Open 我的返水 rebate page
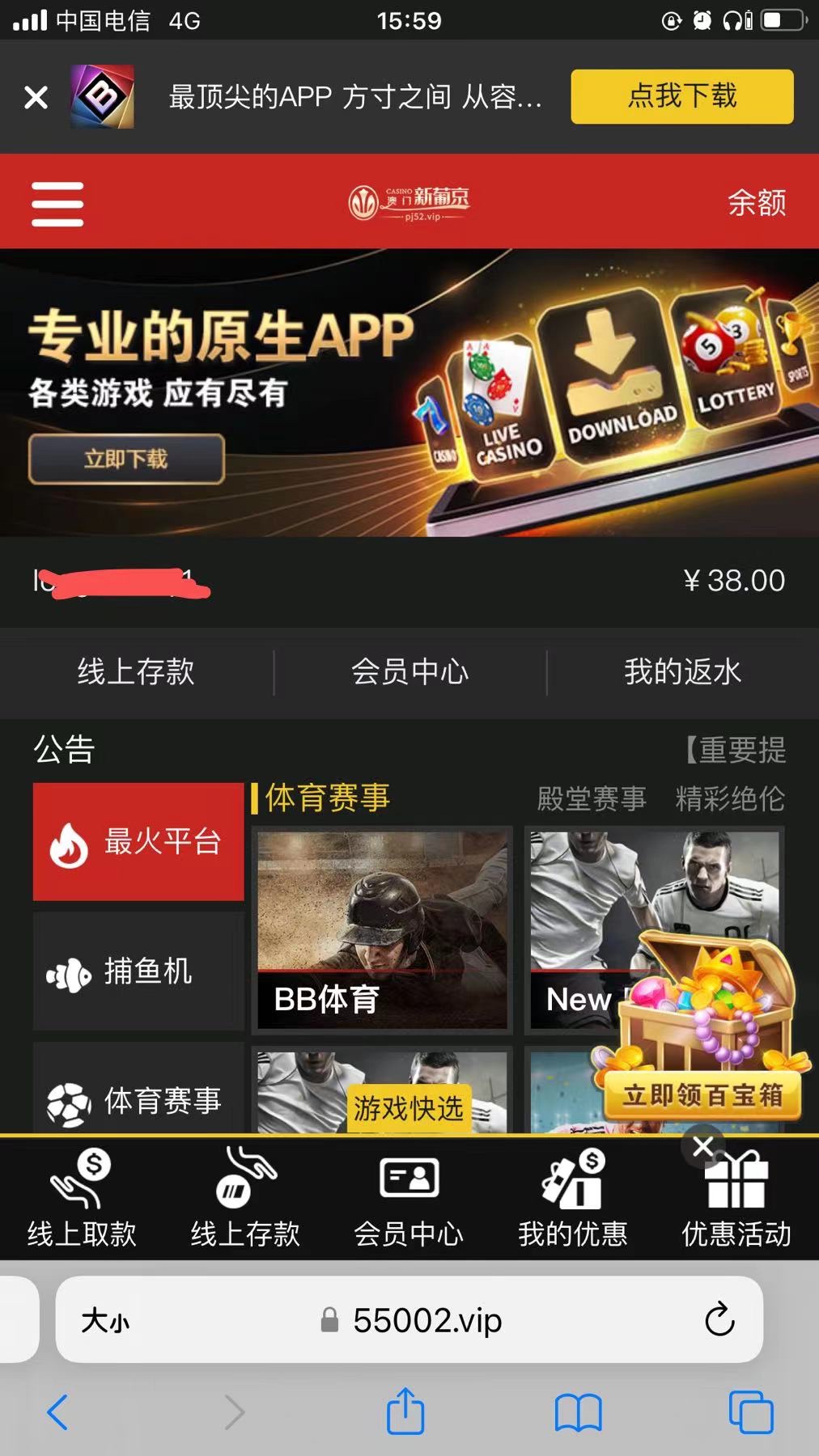Image resolution: width=819 pixels, height=1456 pixels. (x=682, y=672)
